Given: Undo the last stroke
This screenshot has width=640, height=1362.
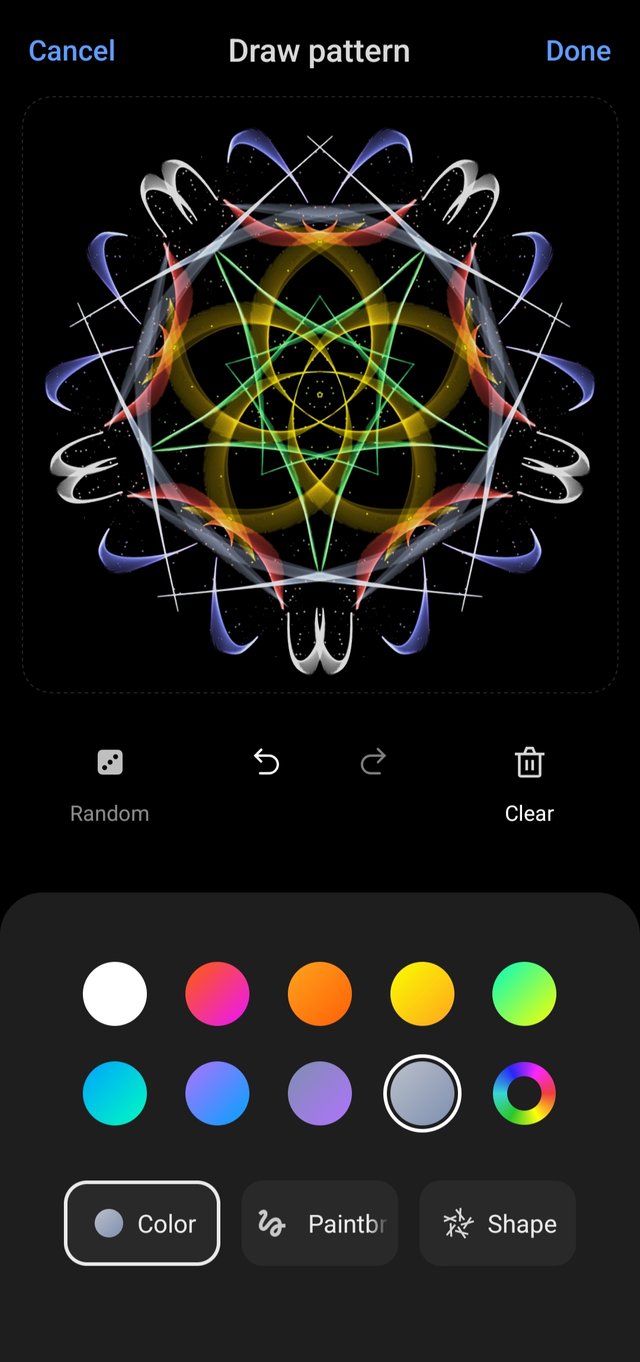Looking at the screenshot, I should [x=266, y=764].
